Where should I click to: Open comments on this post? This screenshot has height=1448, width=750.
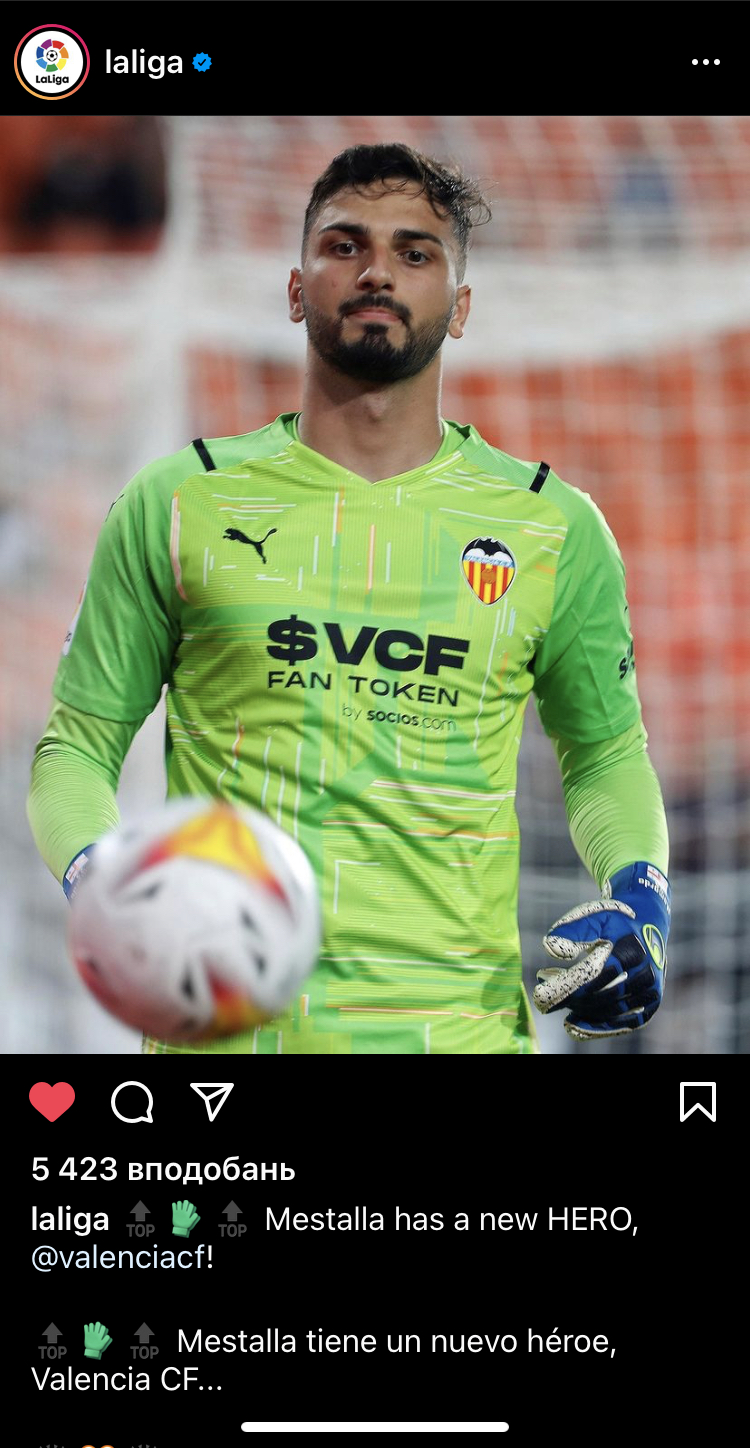click(132, 1102)
